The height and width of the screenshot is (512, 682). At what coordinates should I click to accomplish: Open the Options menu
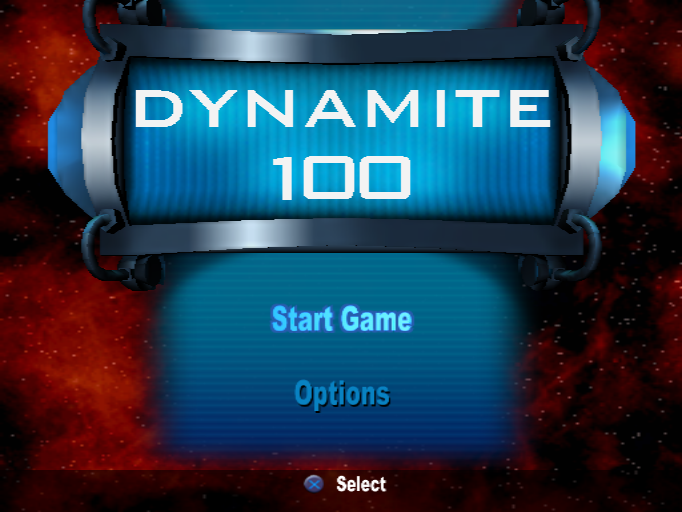(341, 393)
